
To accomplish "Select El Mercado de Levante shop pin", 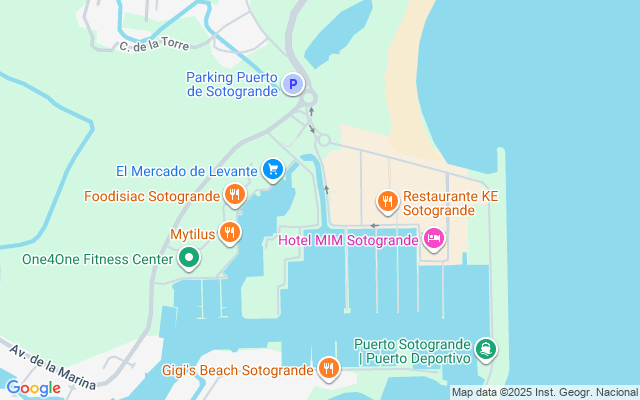I will coord(271,169).
